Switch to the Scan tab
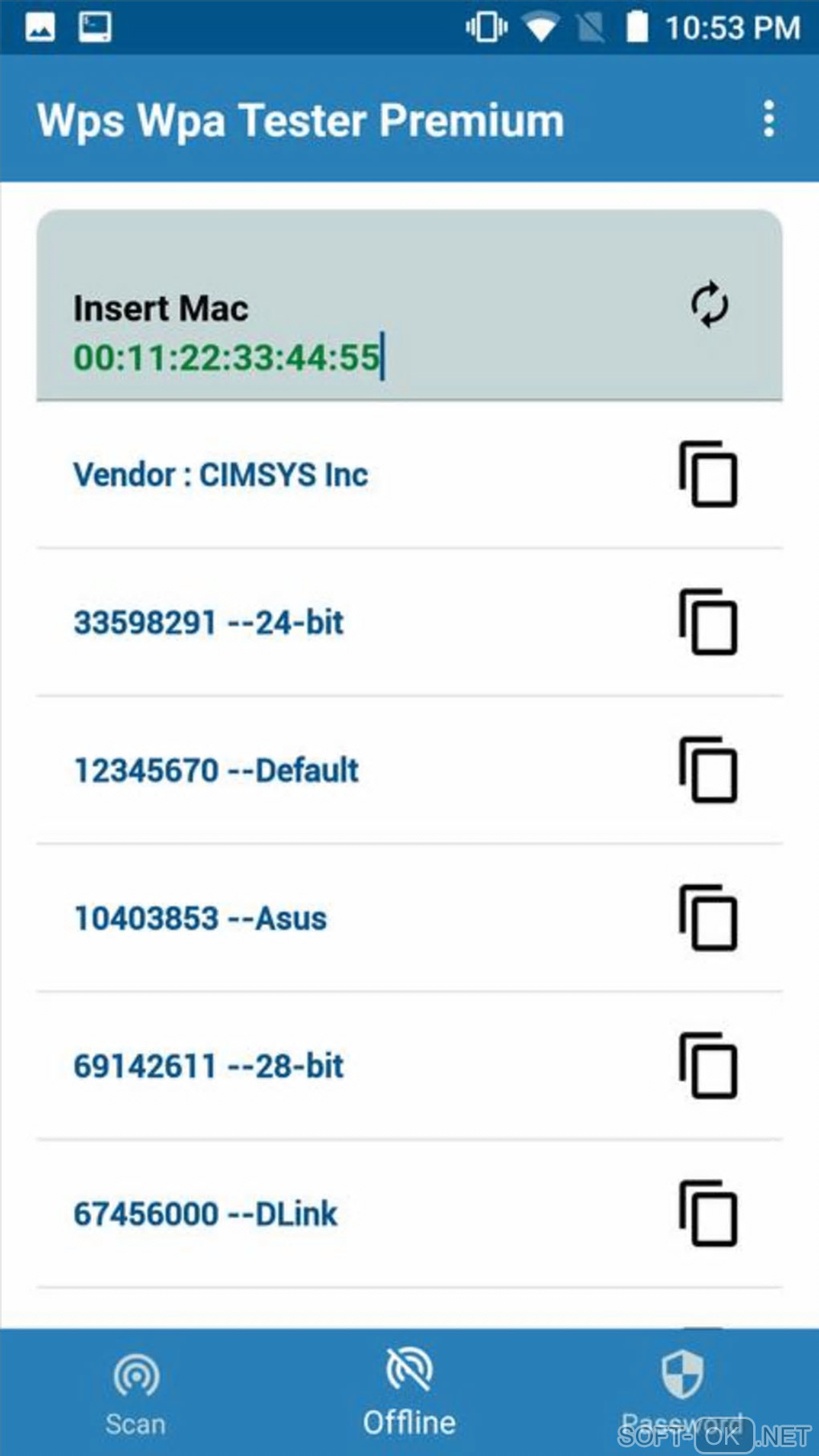The width and height of the screenshot is (819, 1456). (x=136, y=1393)
